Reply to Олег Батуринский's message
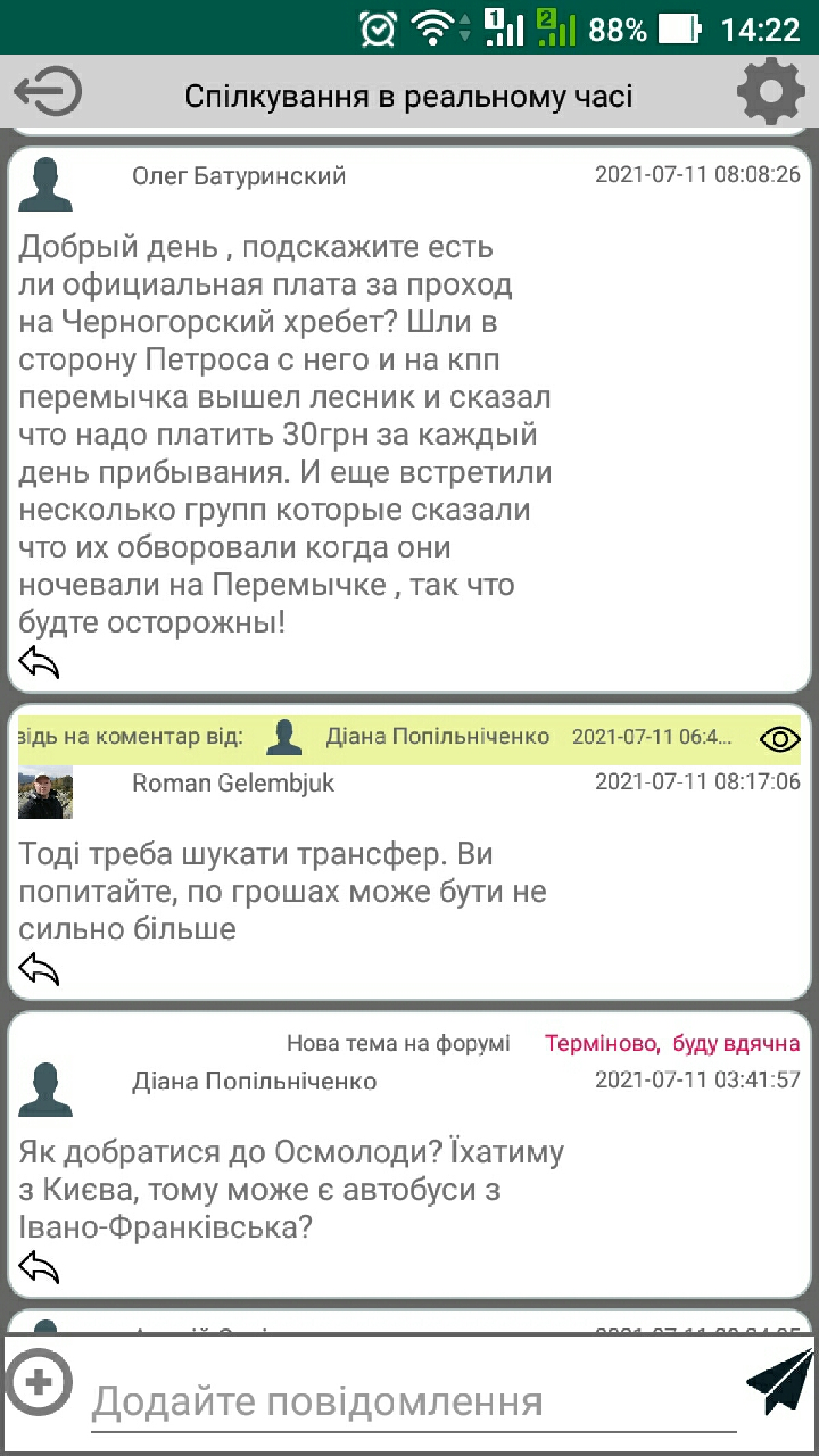 (39, 662)
